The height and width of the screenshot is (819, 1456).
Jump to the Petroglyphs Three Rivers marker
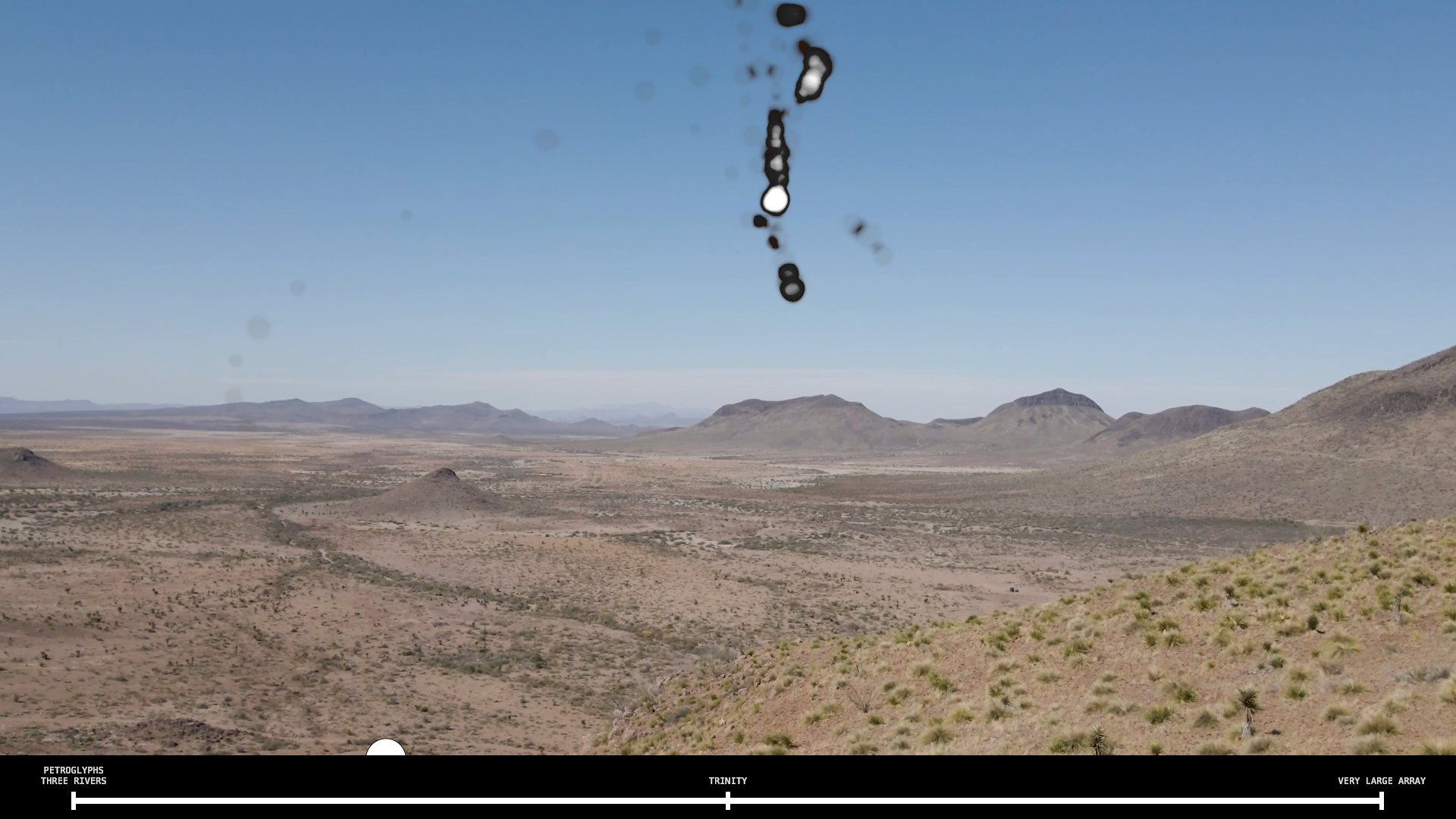74,800
